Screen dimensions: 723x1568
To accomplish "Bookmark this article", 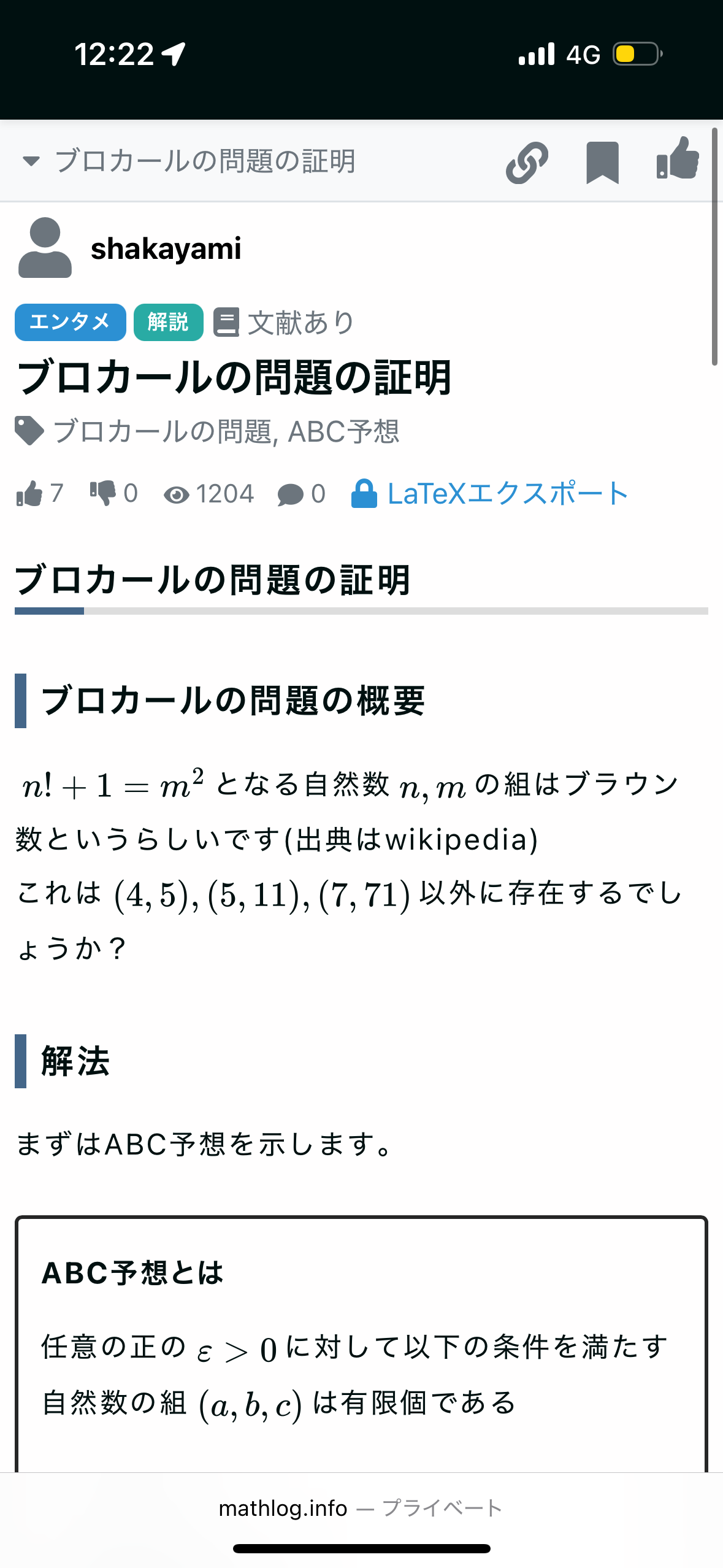I will point(602,163).
